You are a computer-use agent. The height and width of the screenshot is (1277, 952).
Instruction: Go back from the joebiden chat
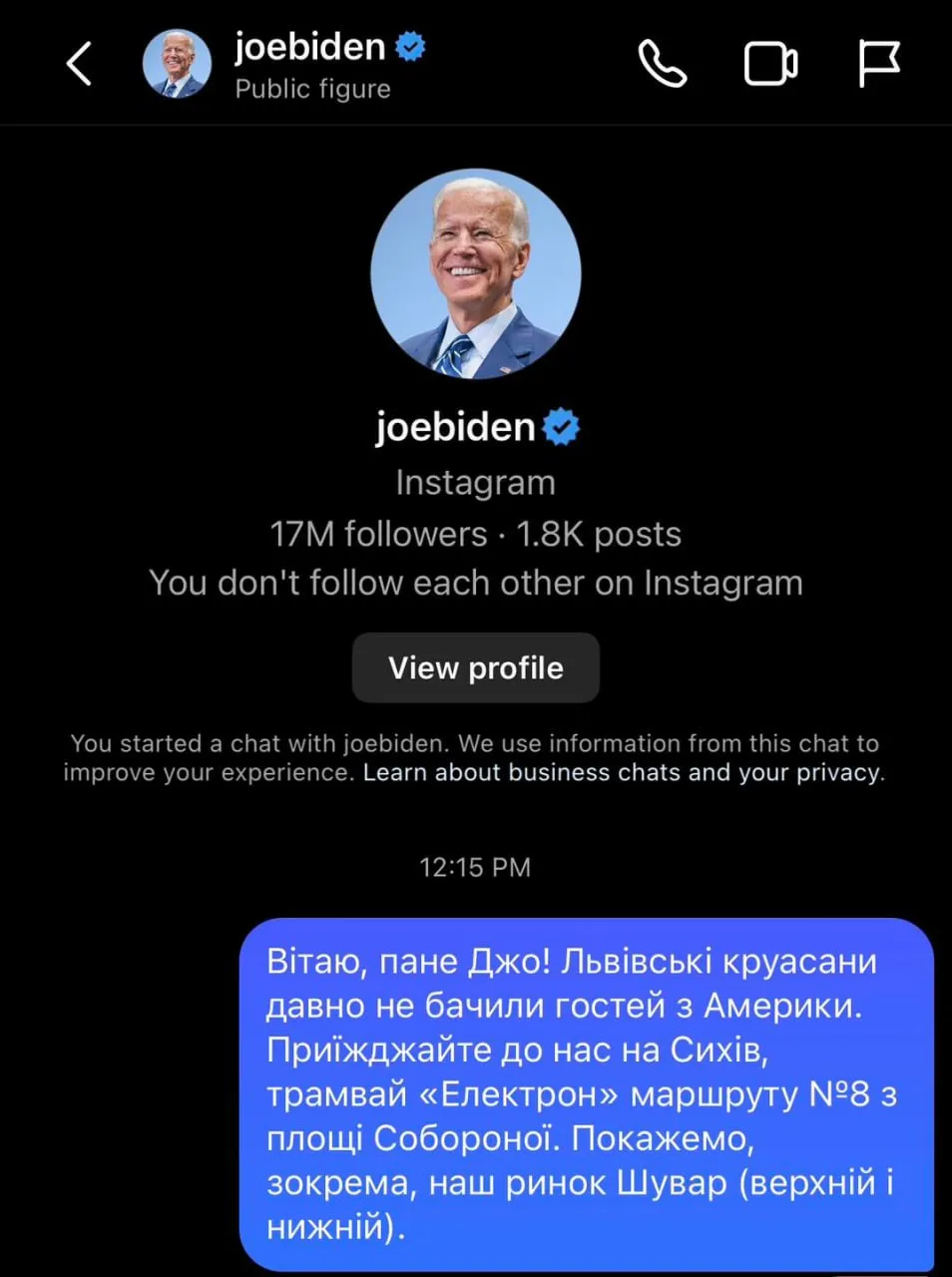tap(79, 65)
